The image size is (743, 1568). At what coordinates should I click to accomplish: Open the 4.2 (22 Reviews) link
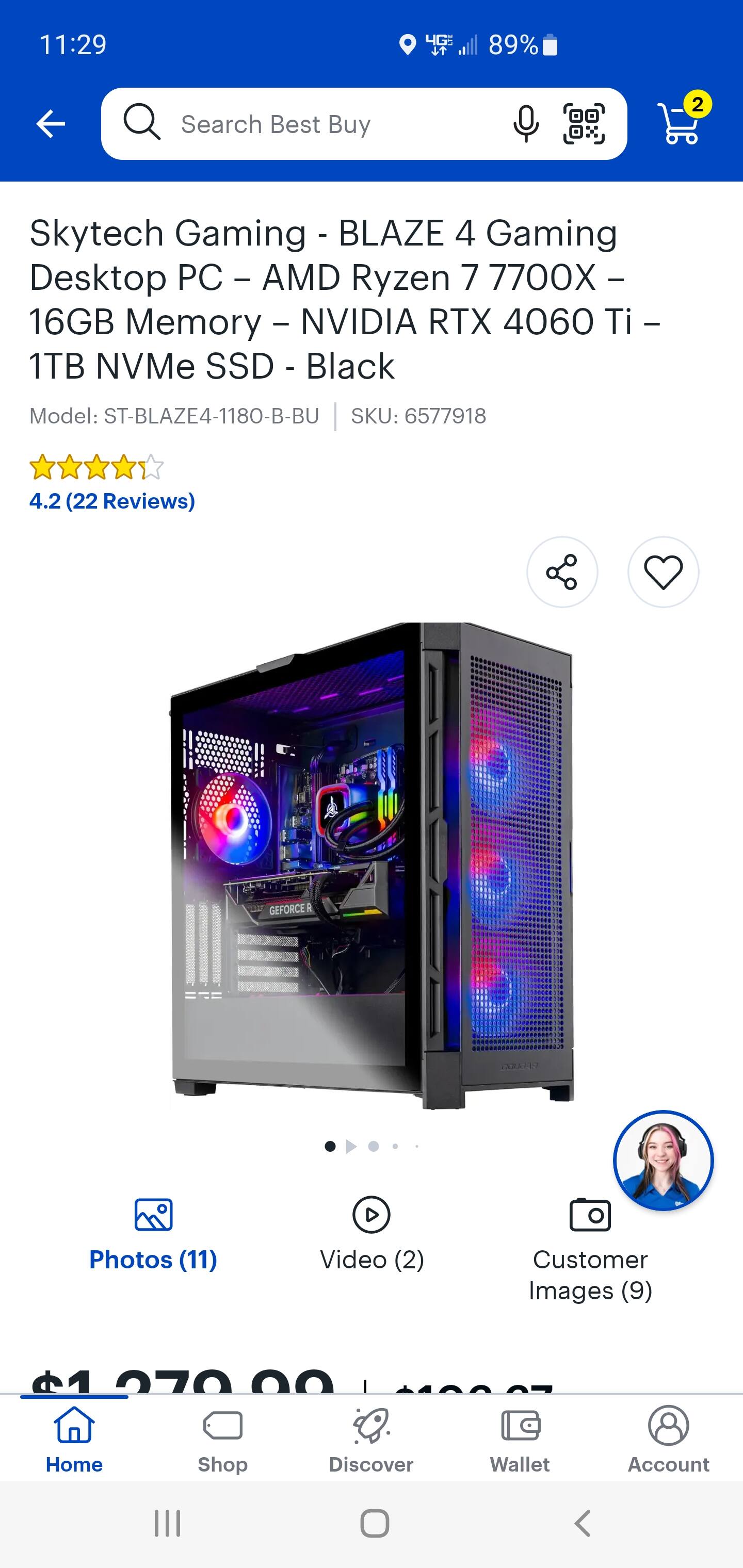click(112, 501)
